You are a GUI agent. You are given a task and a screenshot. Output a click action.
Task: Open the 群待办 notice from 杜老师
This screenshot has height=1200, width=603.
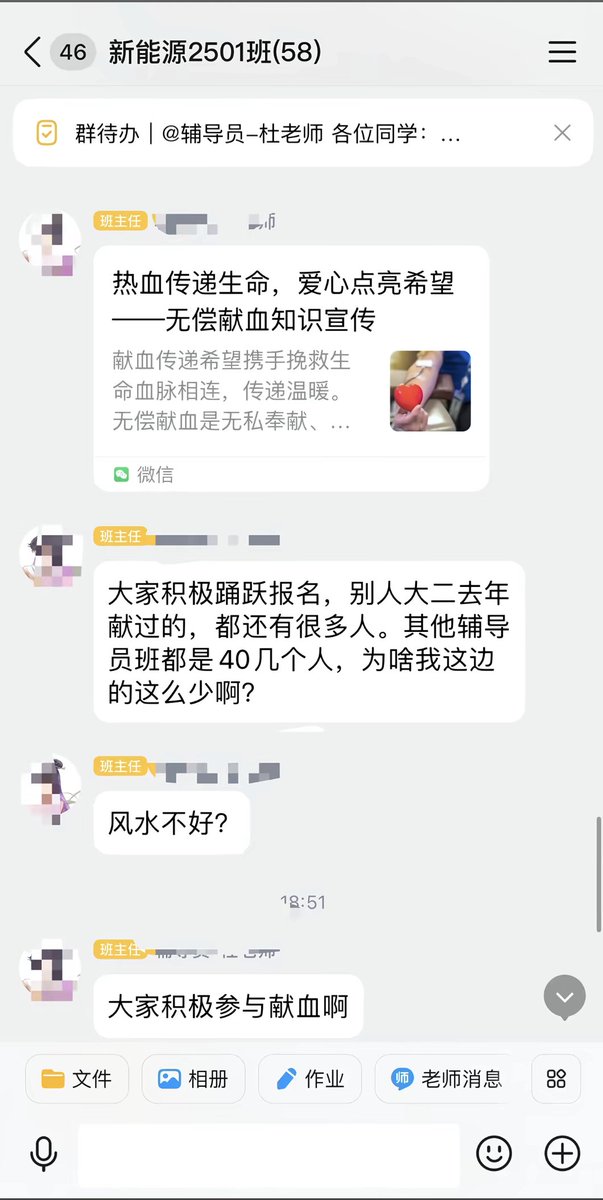pos(268,133)
